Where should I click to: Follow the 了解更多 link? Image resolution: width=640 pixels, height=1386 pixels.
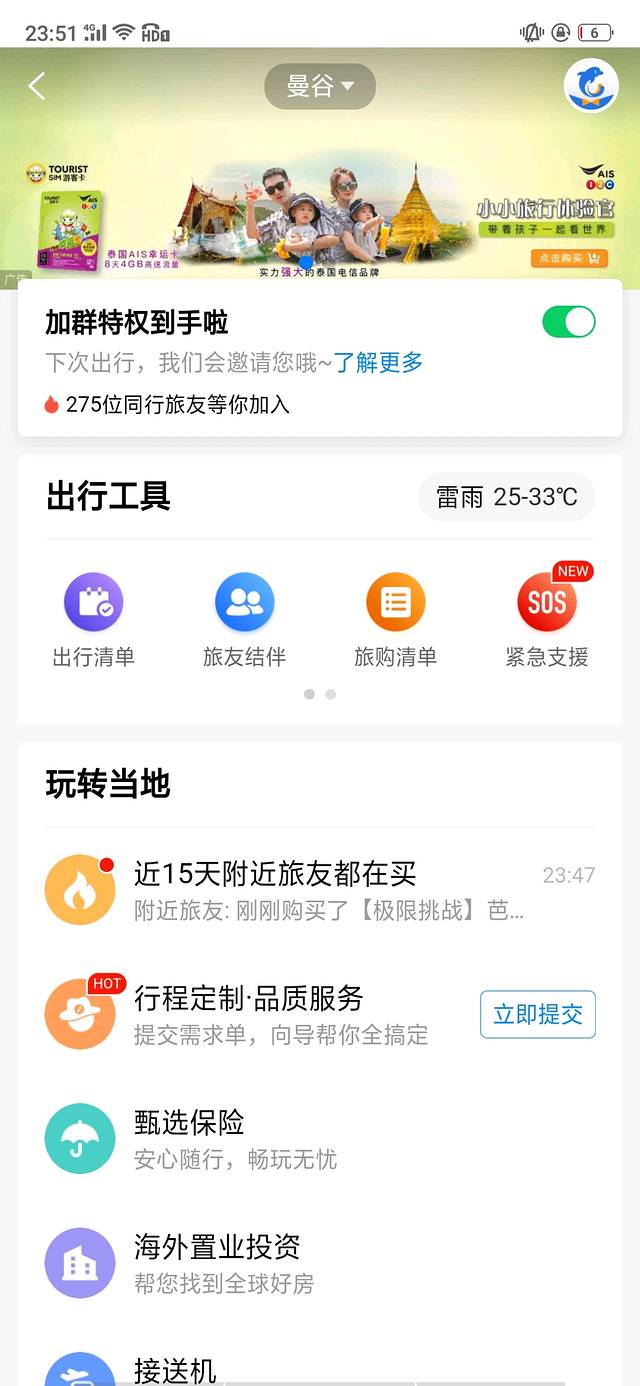click(378, 363)
